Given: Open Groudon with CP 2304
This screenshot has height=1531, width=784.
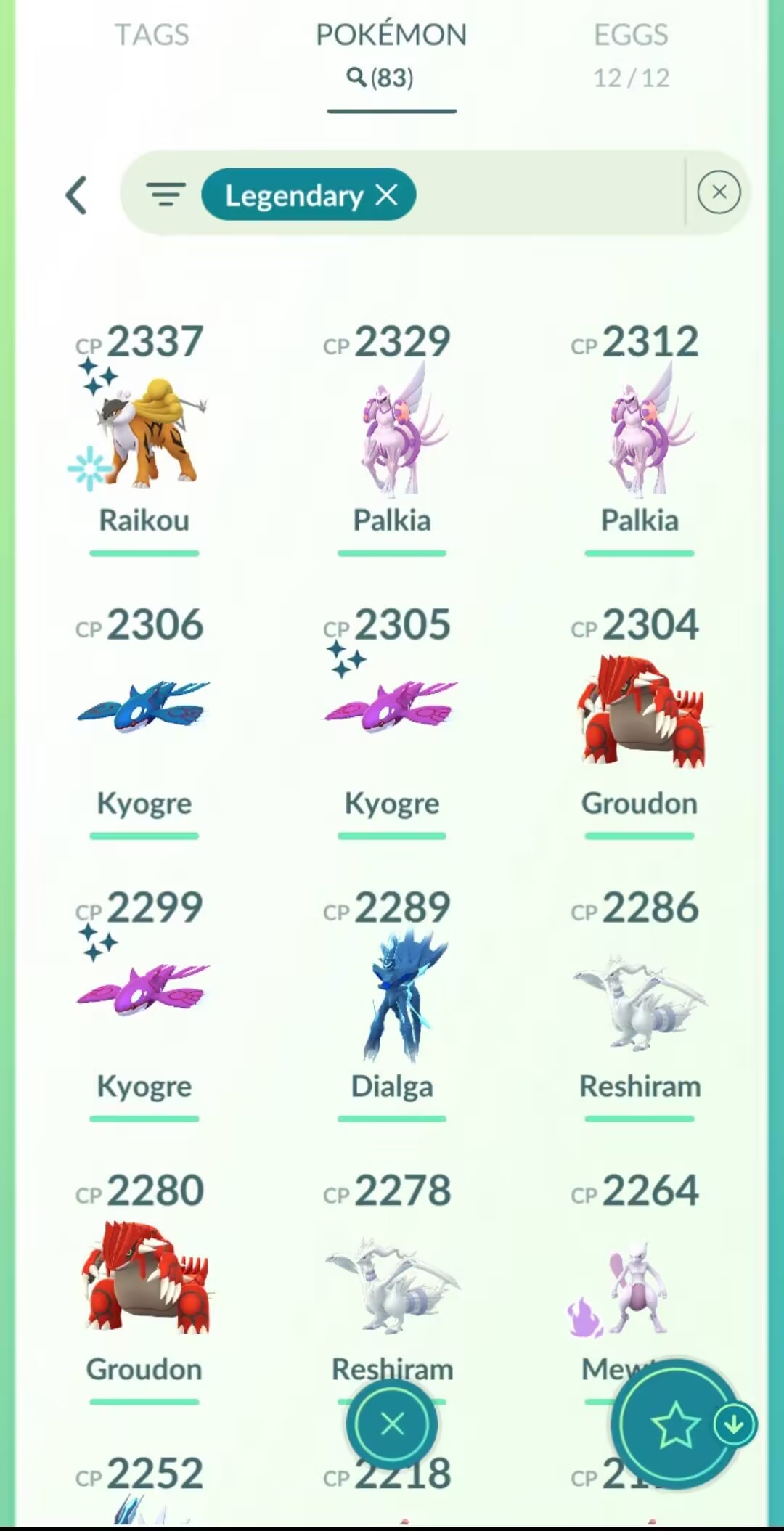Looking at the screenshot, I should pyautogui.click(x=640, y=711).
